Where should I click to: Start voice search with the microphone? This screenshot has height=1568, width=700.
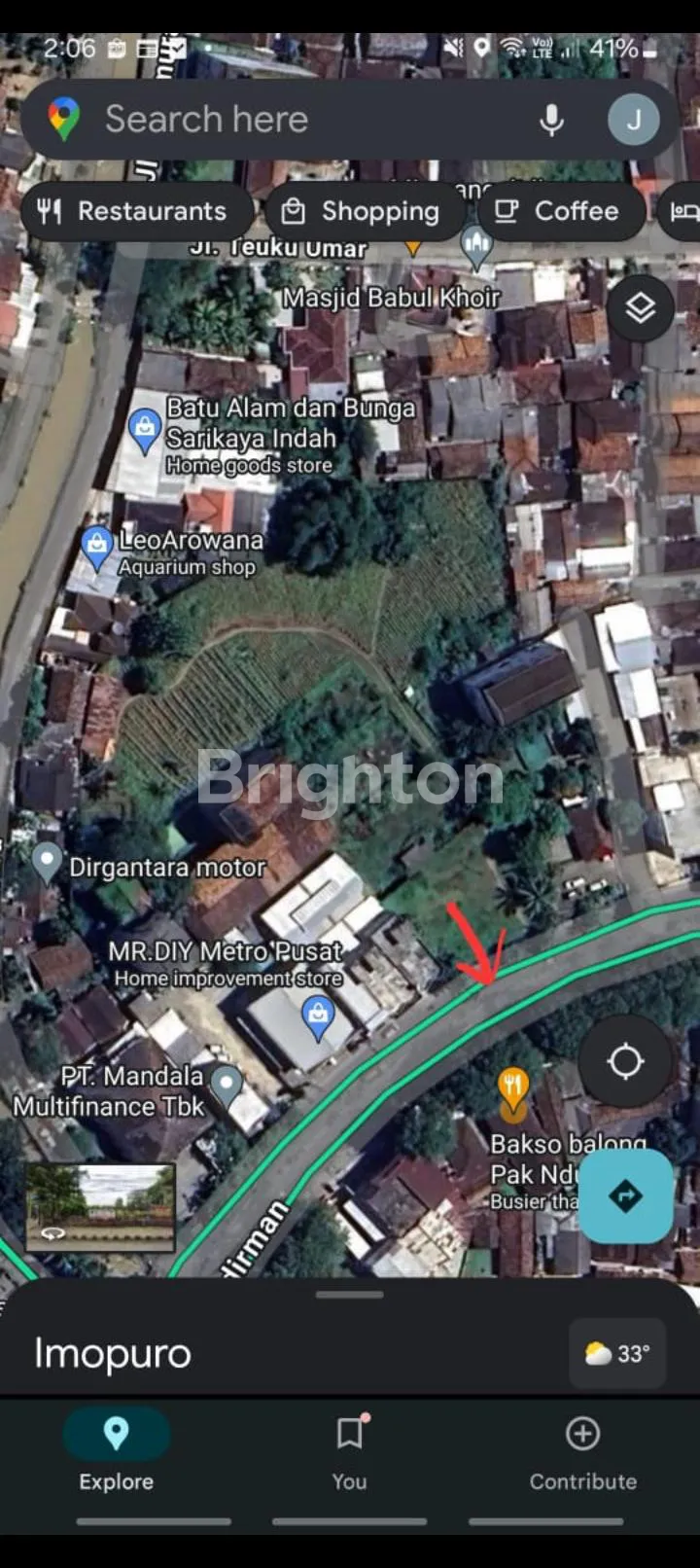click(551, 120)
